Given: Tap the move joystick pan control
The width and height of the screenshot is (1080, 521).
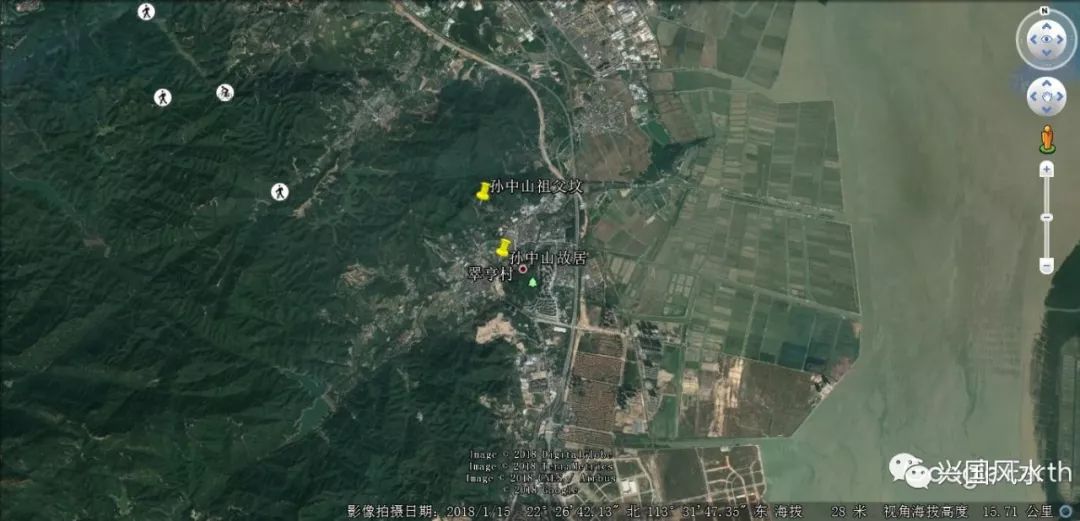Looking at the screenshot, I should pos(1046,97).
